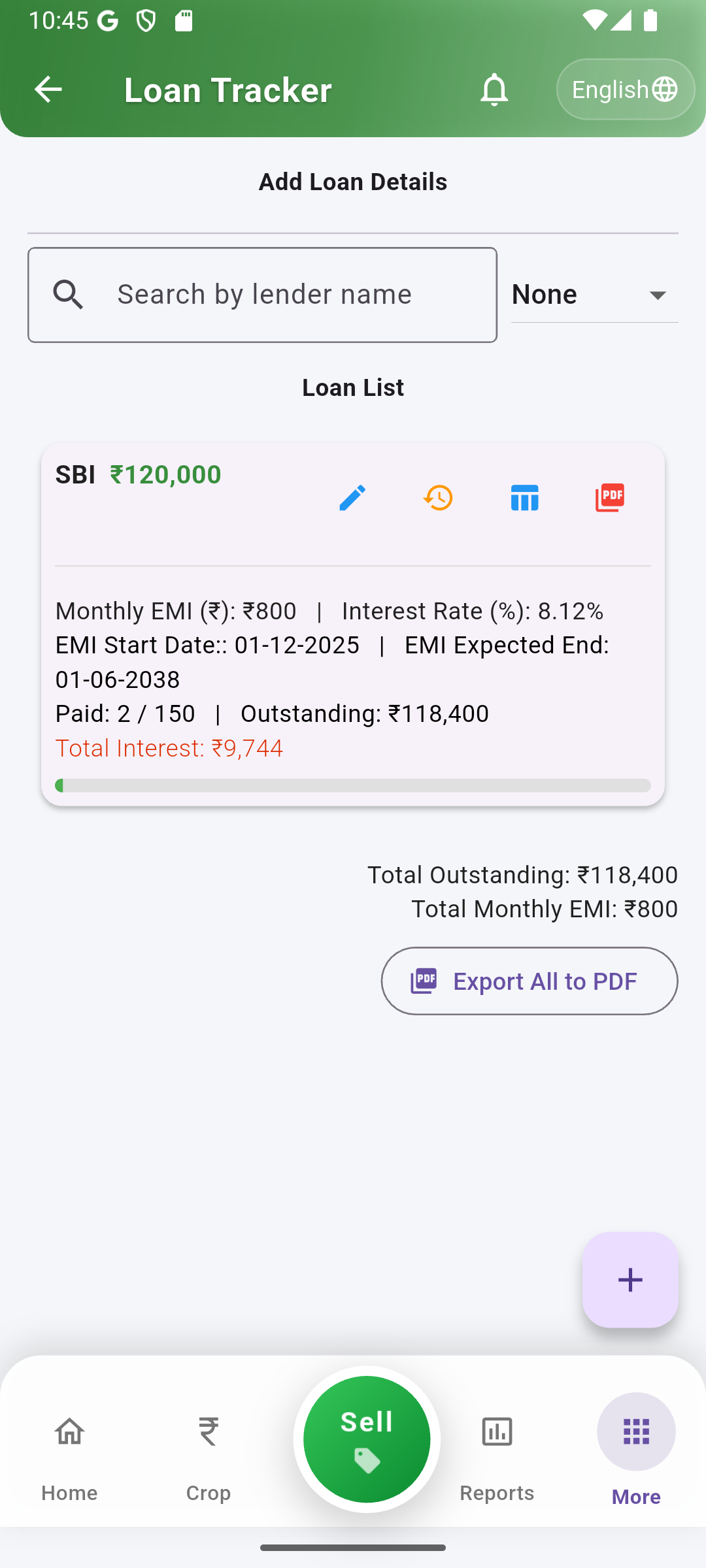Go back using the arrow icon
The width and height of the screenshot is (706, 1568).
point(46,89)
